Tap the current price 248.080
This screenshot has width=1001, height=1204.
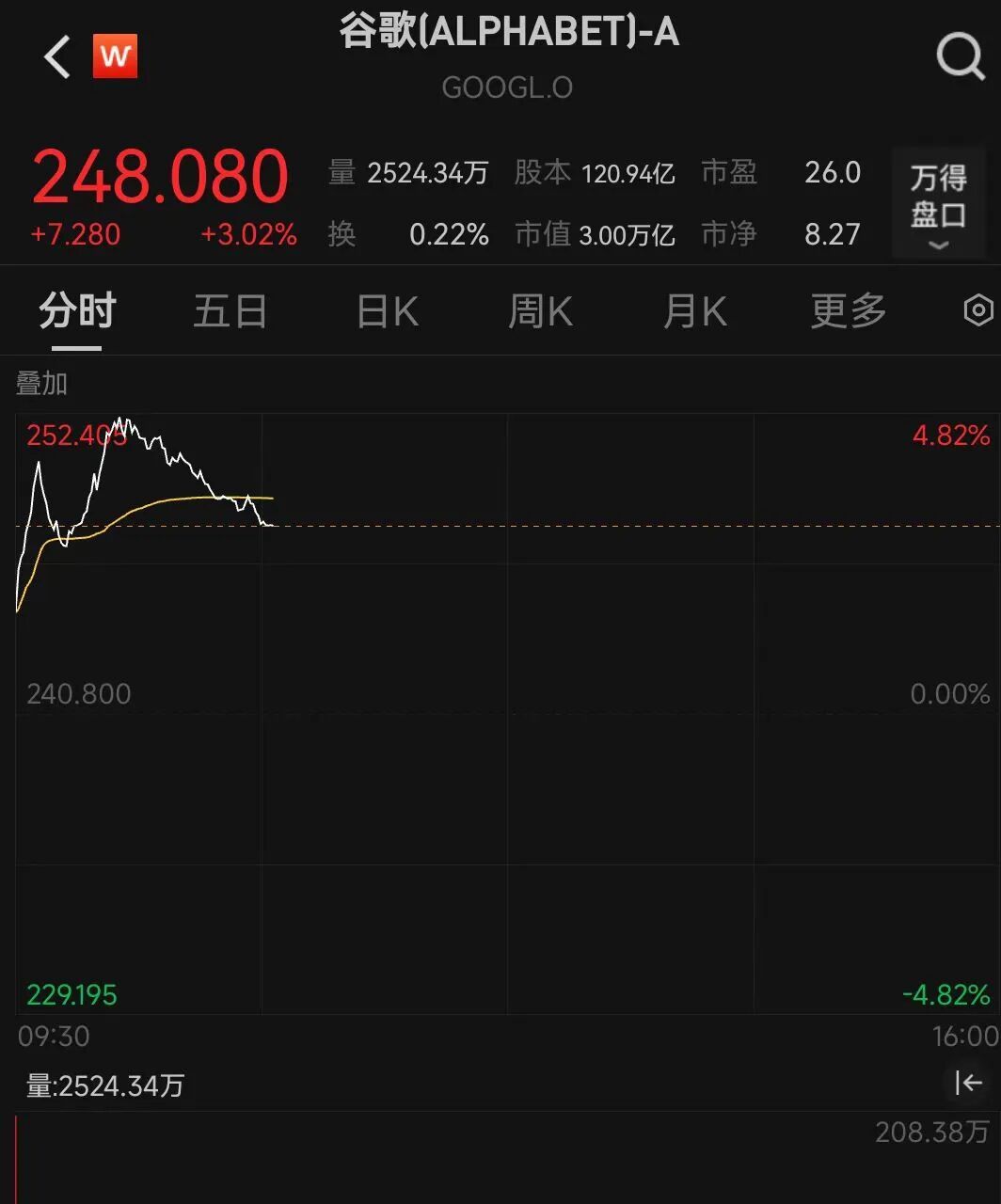click(160, 176)
